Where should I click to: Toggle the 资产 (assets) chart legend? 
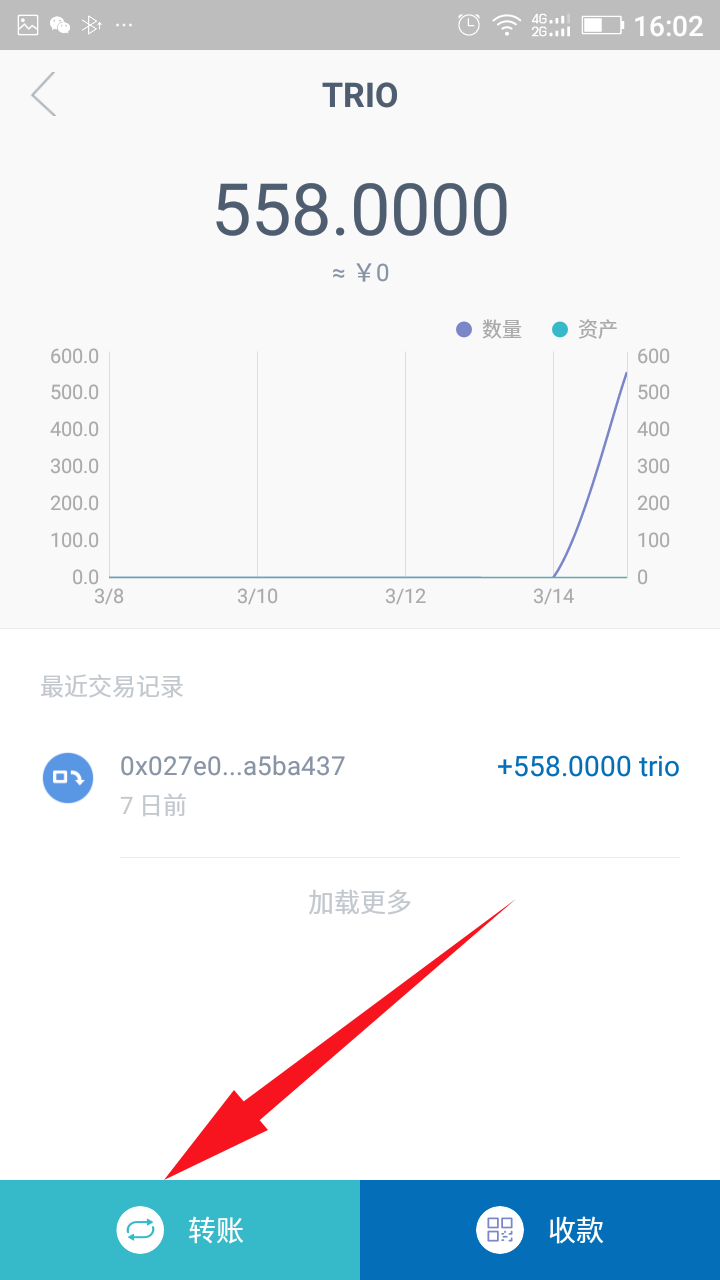click(588, 328)
